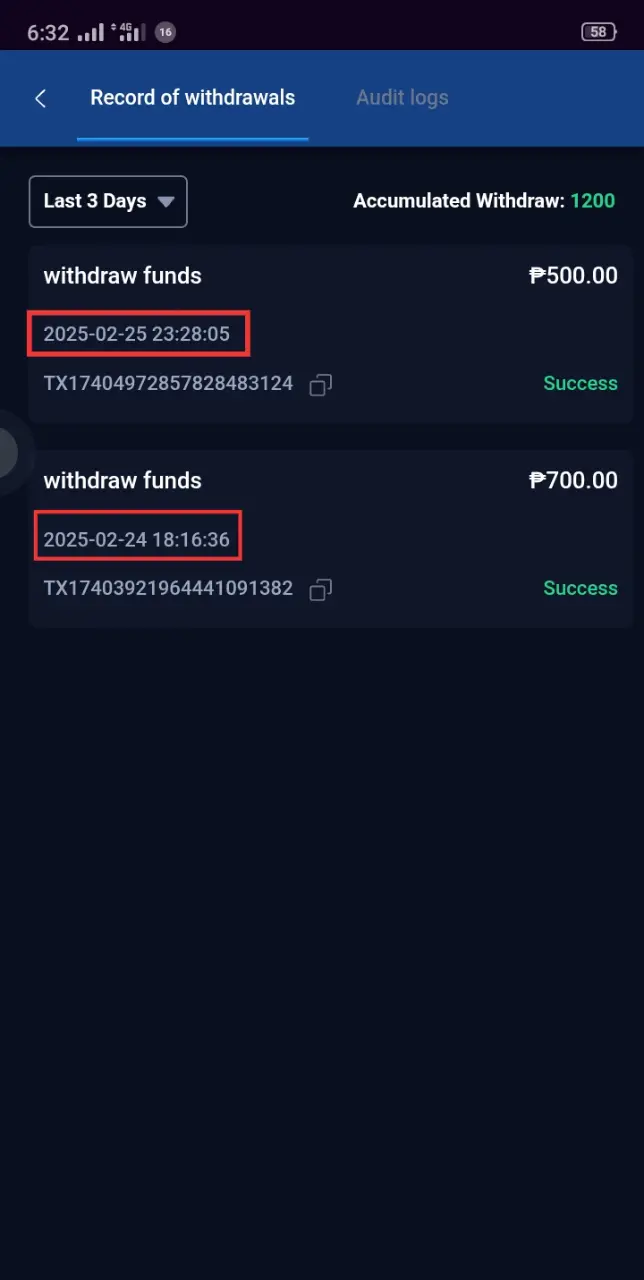Tap the floating circle at the left edge
The image size is (644, 1280).
10,453
